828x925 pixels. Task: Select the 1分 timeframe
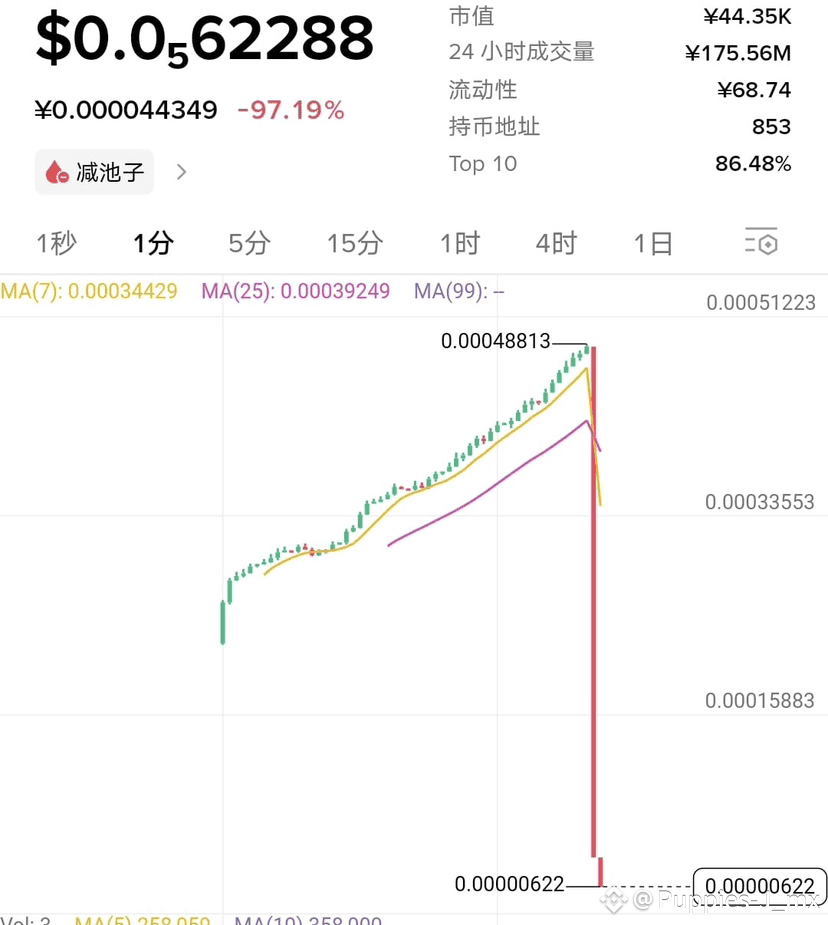(153, 243)
